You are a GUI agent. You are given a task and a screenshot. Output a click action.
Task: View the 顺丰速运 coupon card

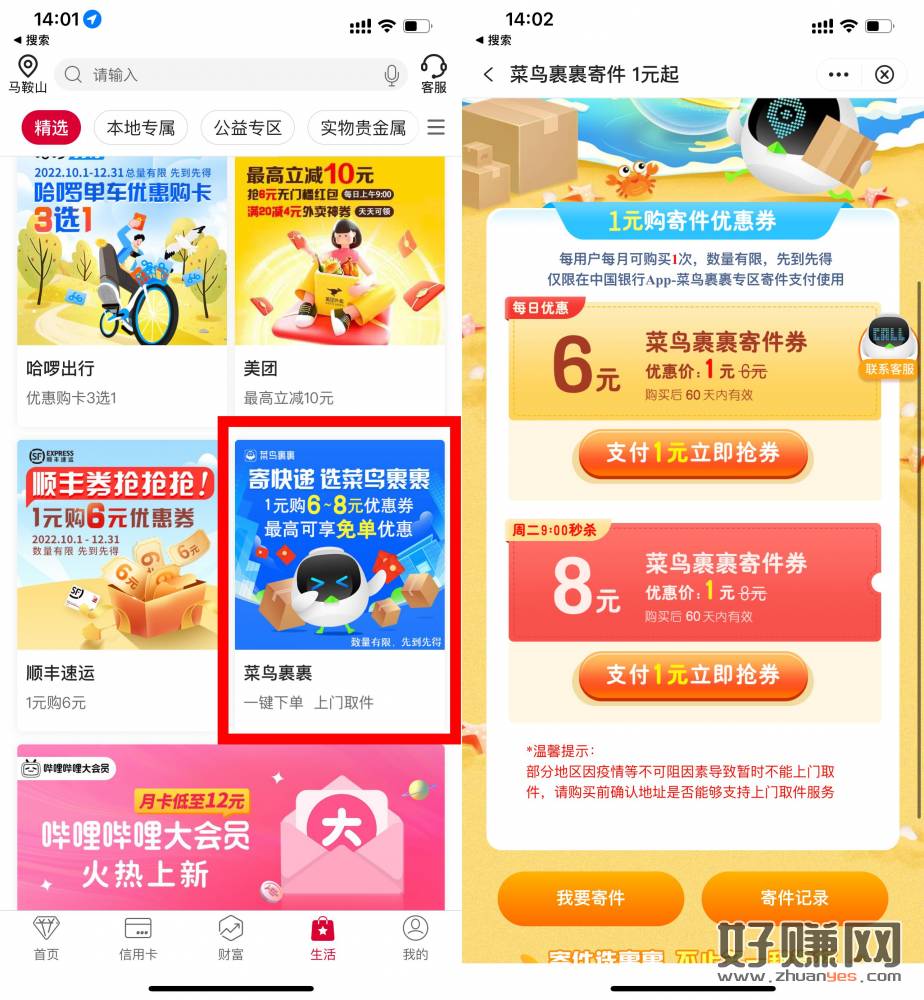pyautogui.click(x=122, y=580)
